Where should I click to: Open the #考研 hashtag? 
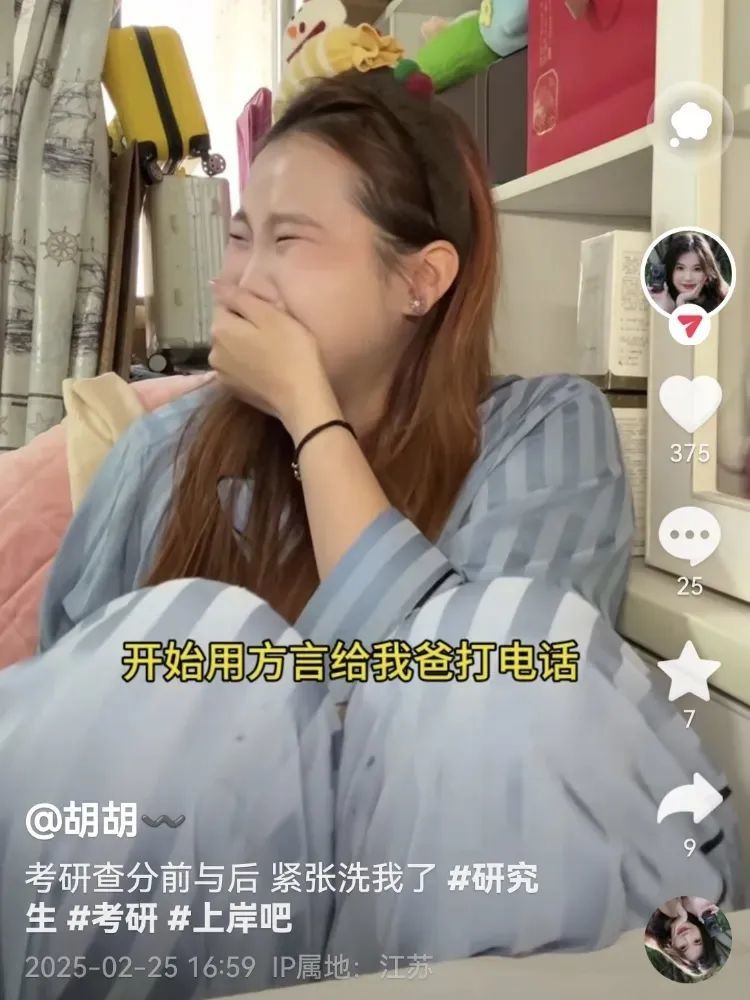[112, 918]
